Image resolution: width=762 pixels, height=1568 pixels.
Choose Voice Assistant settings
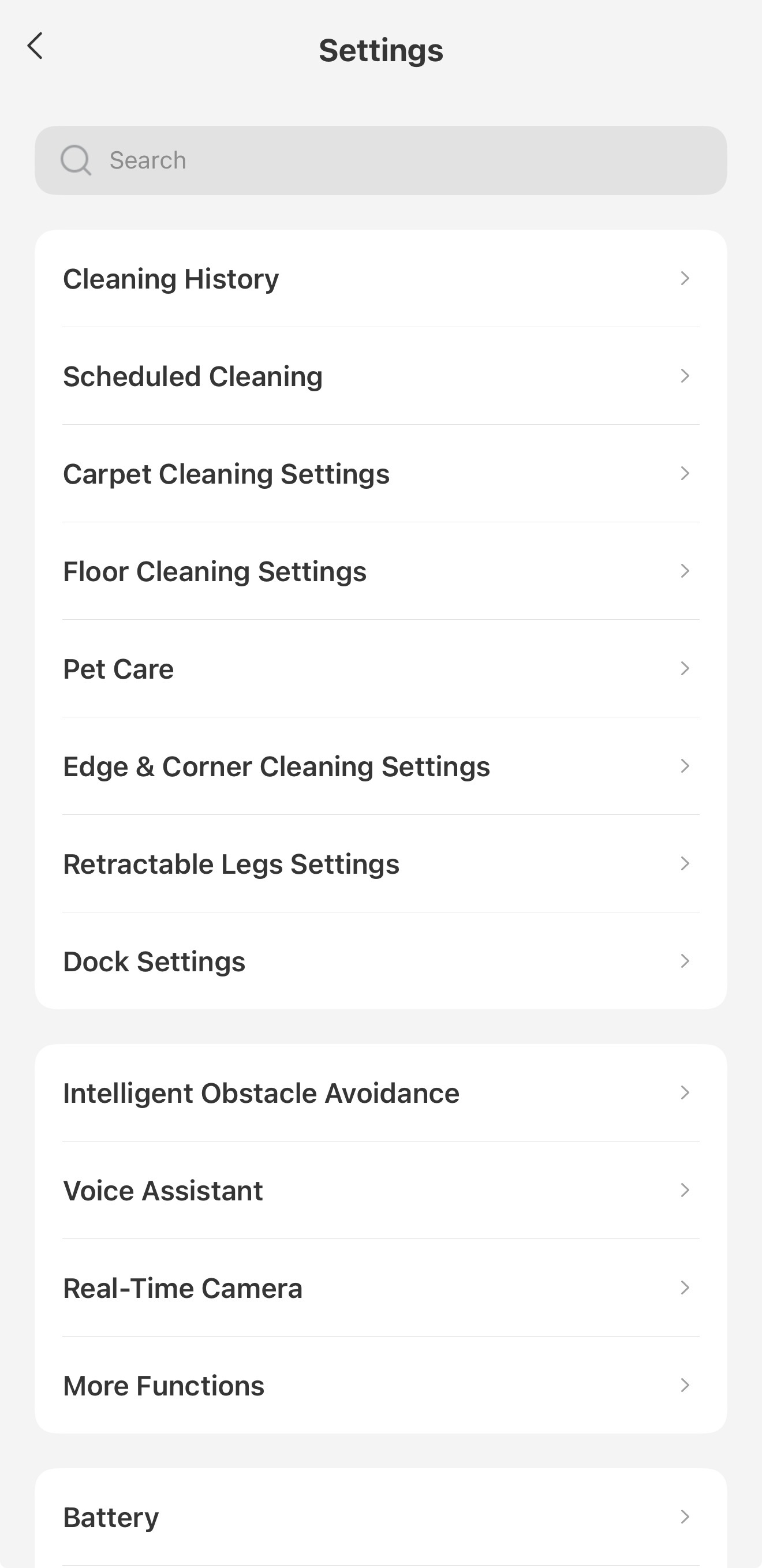tap(380, 1190)
